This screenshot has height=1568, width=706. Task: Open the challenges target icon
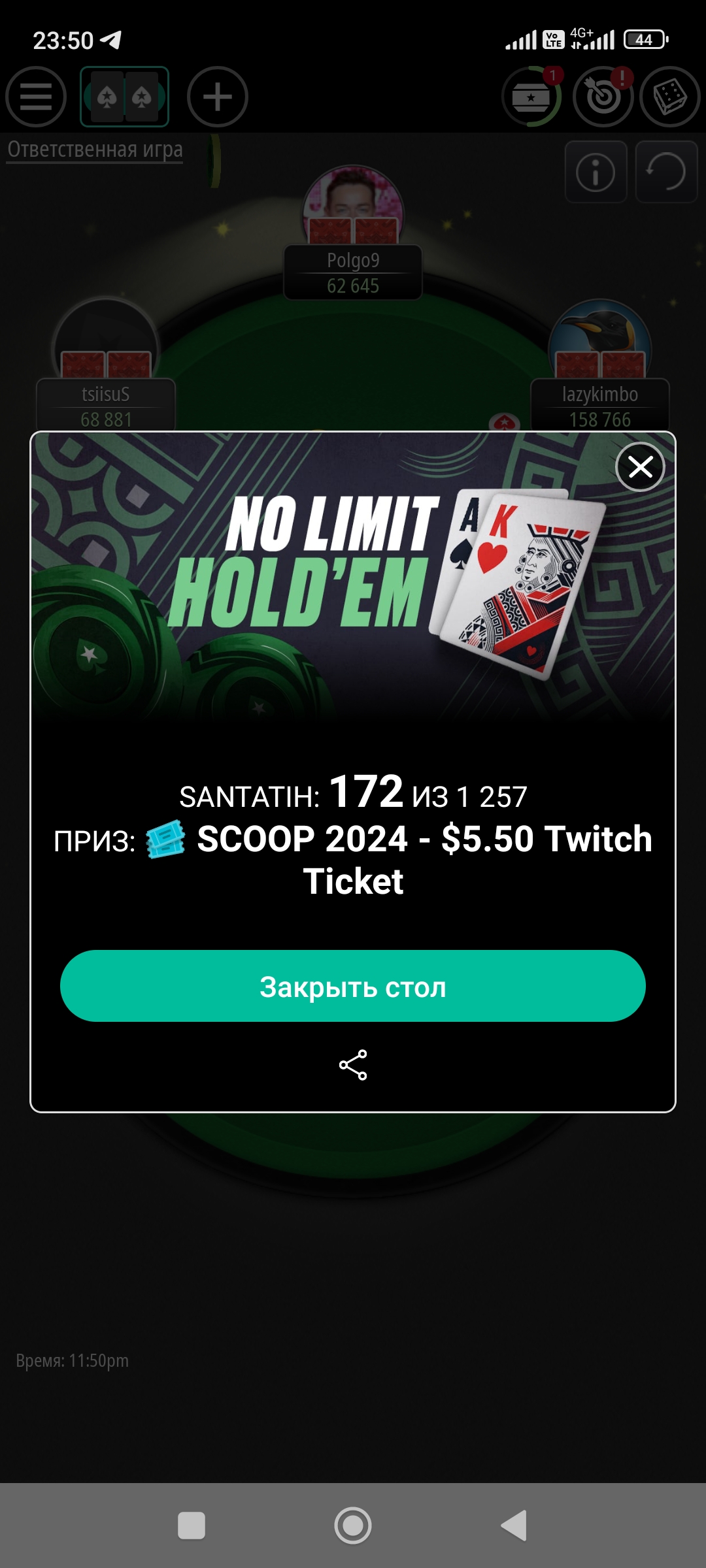click(x=603, y=97)
